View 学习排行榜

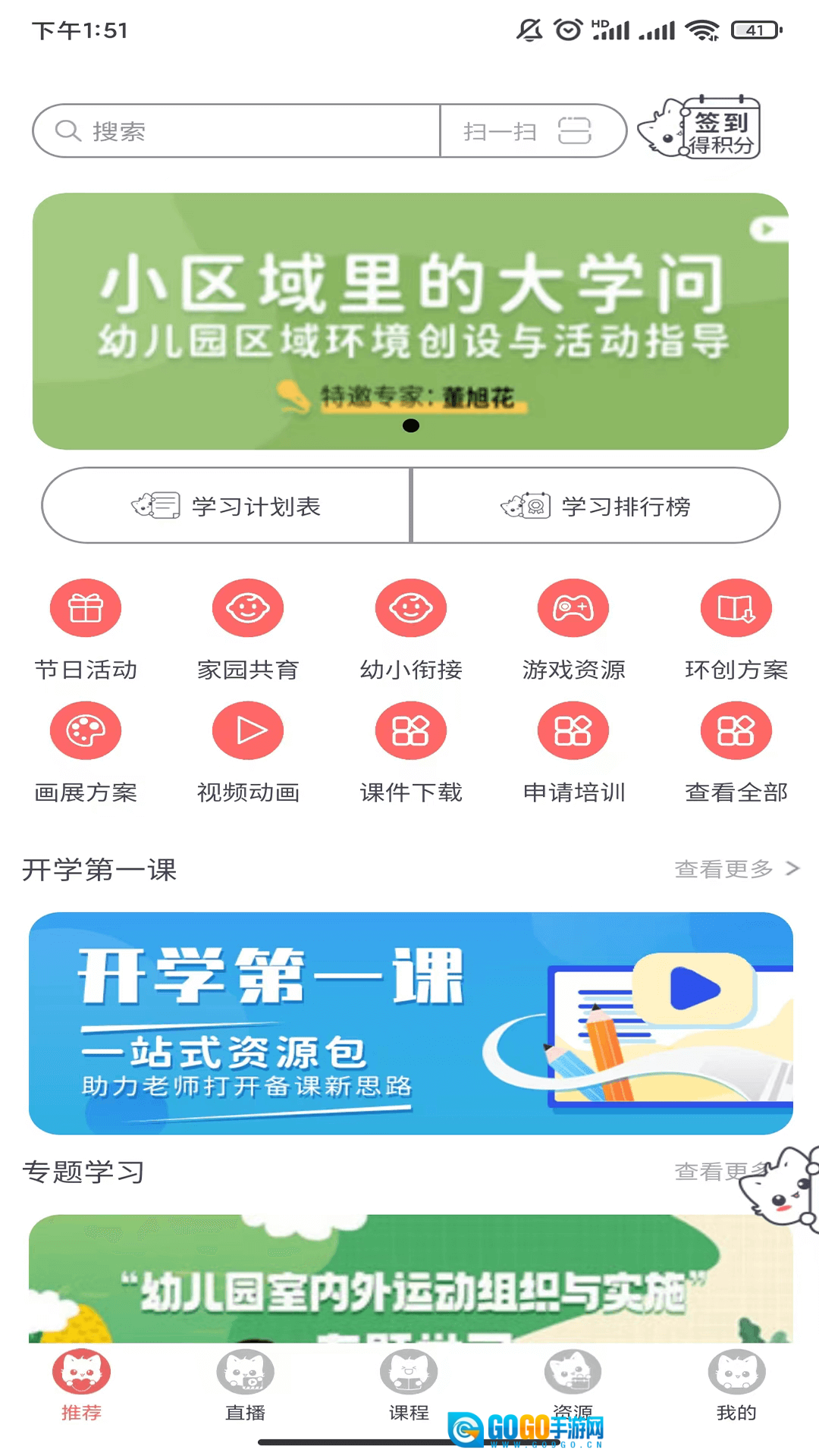pyautogui.click(x=596, y=506)
